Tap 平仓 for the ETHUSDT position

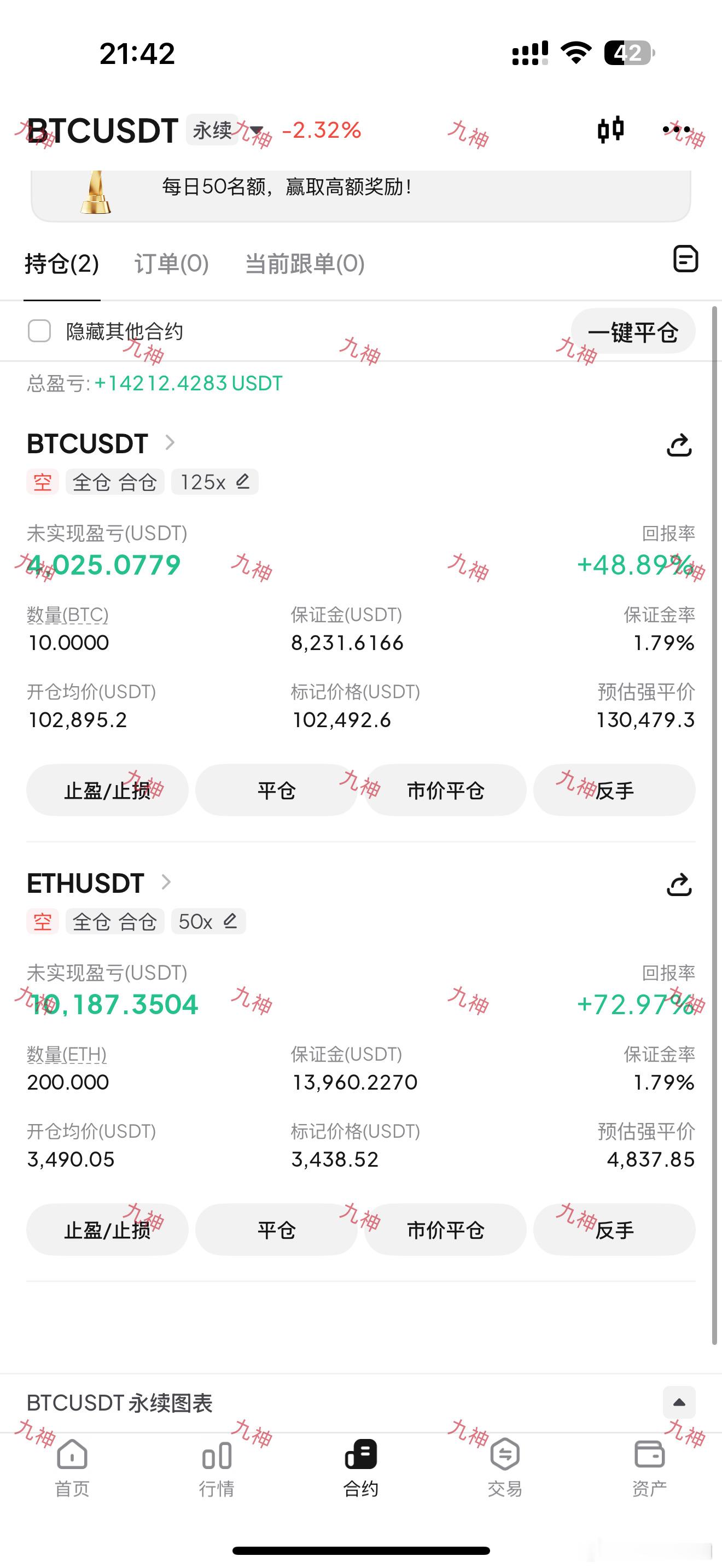click(276, 1230)
